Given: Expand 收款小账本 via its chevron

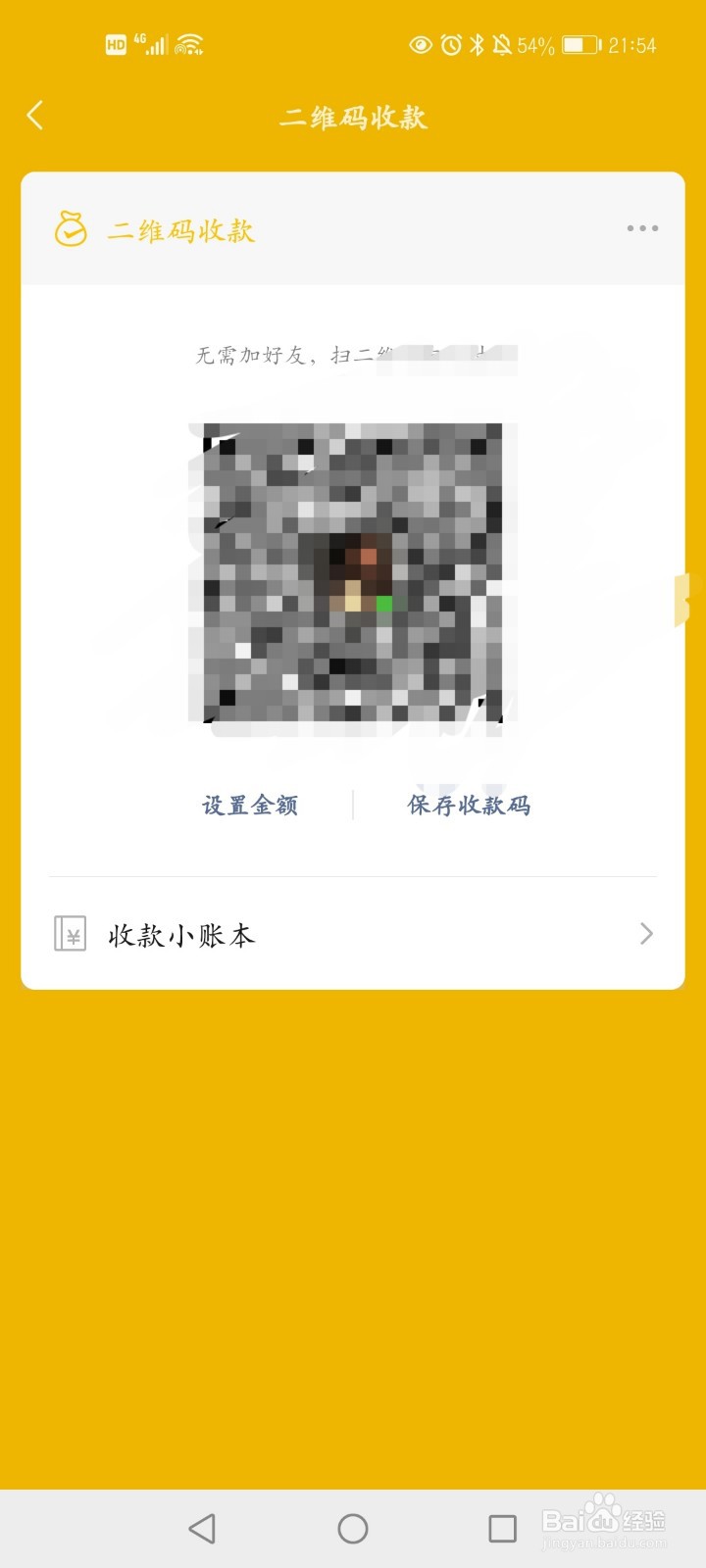Looking at the screenshot, I should [645, 934].
